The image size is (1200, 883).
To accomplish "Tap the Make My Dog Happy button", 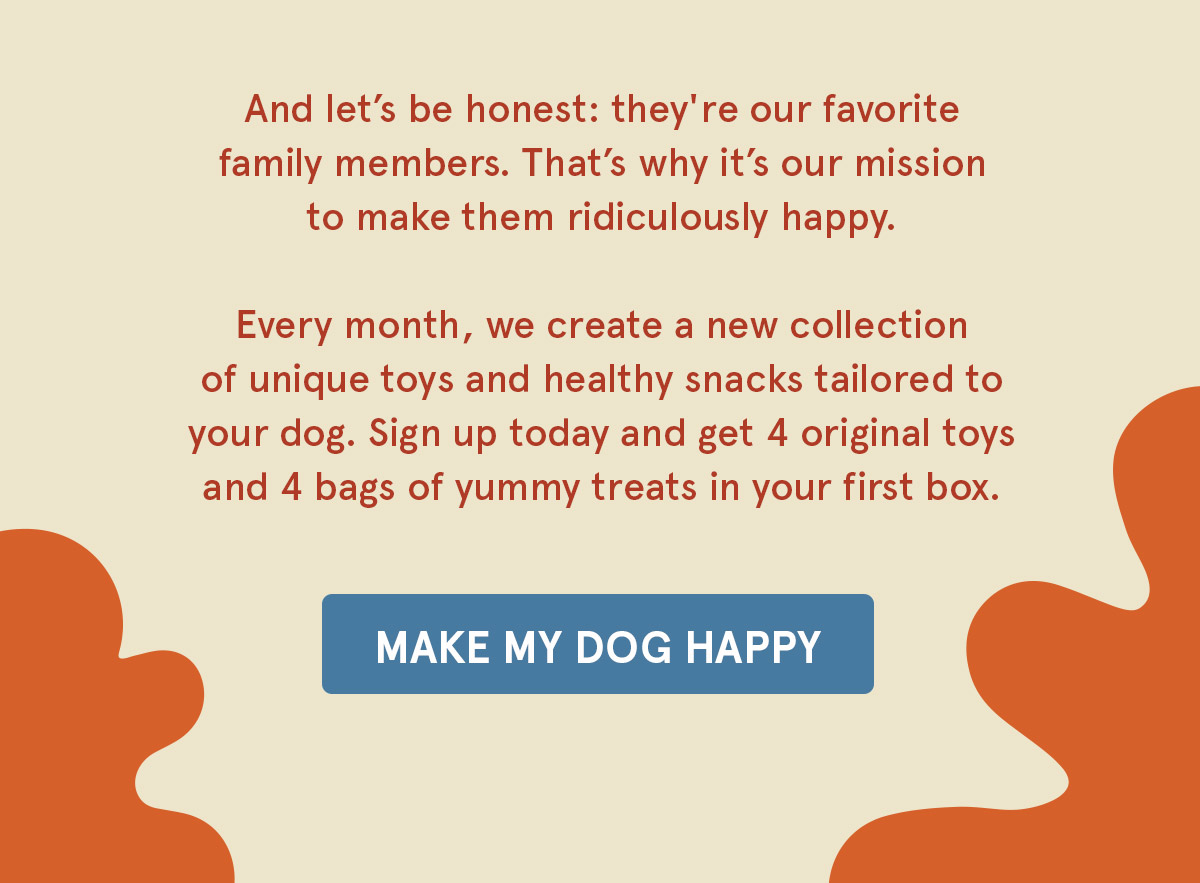I will [598, 644].
